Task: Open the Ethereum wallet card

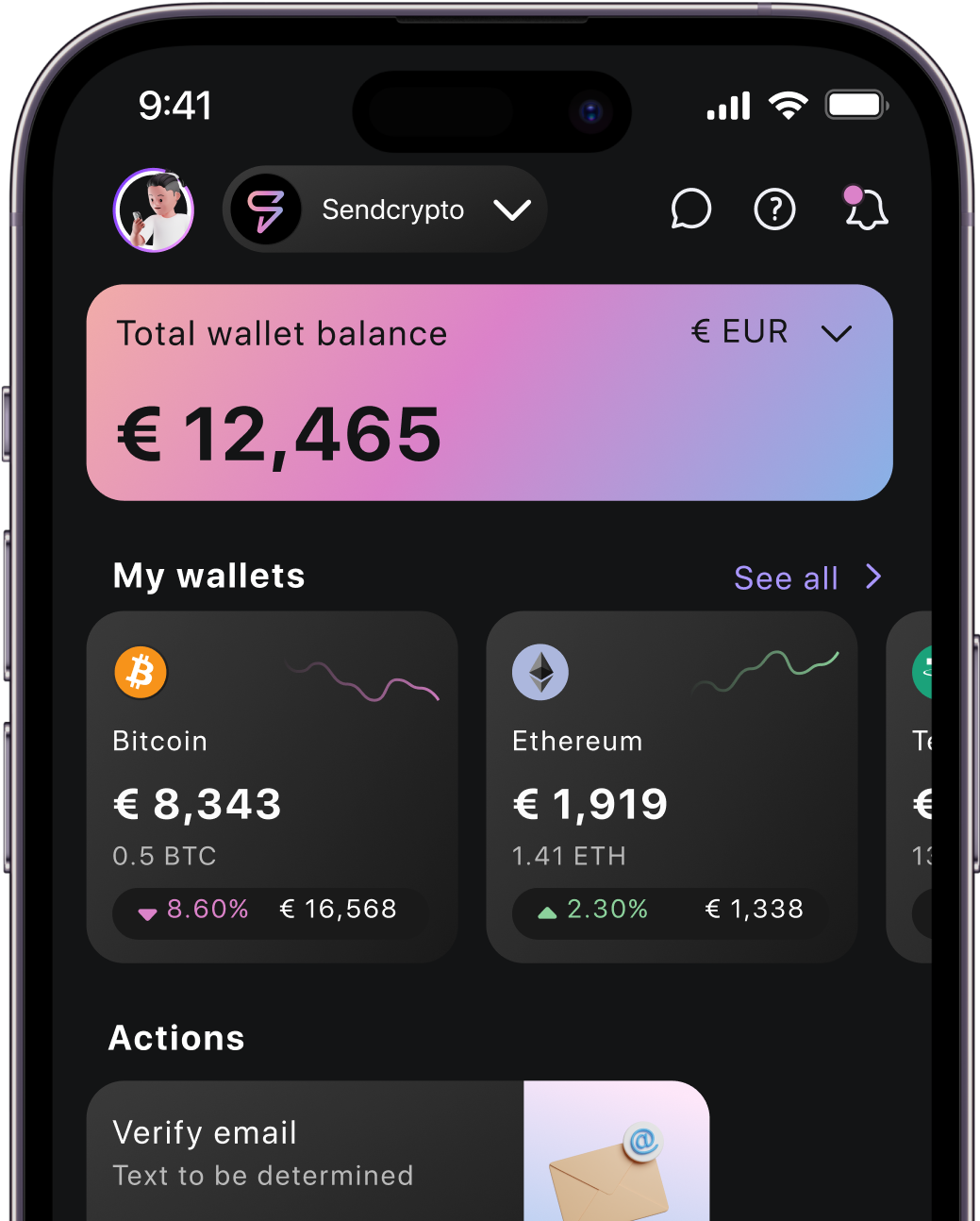Action: pos(671,786)
